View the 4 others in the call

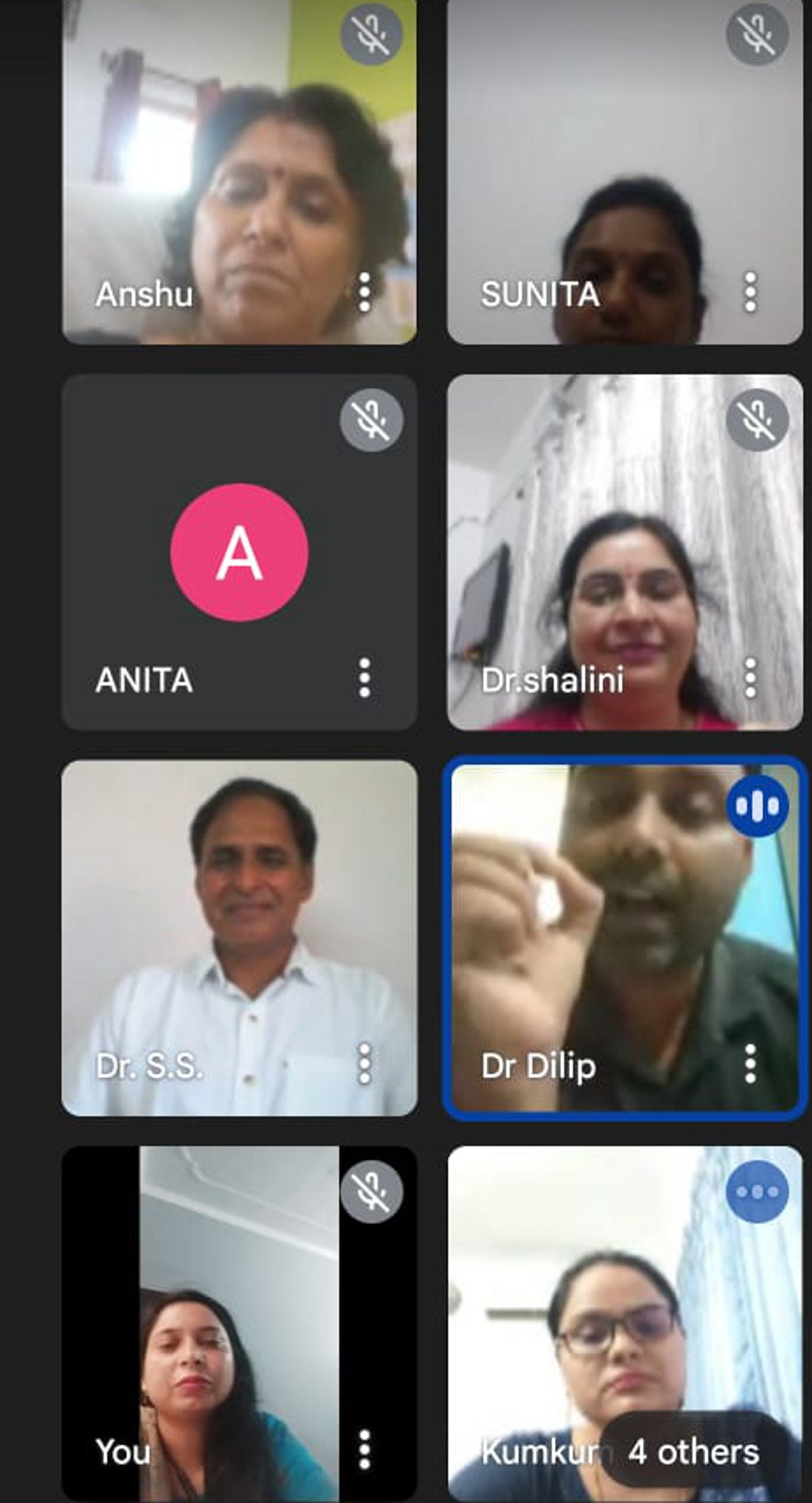point(693,1452)
